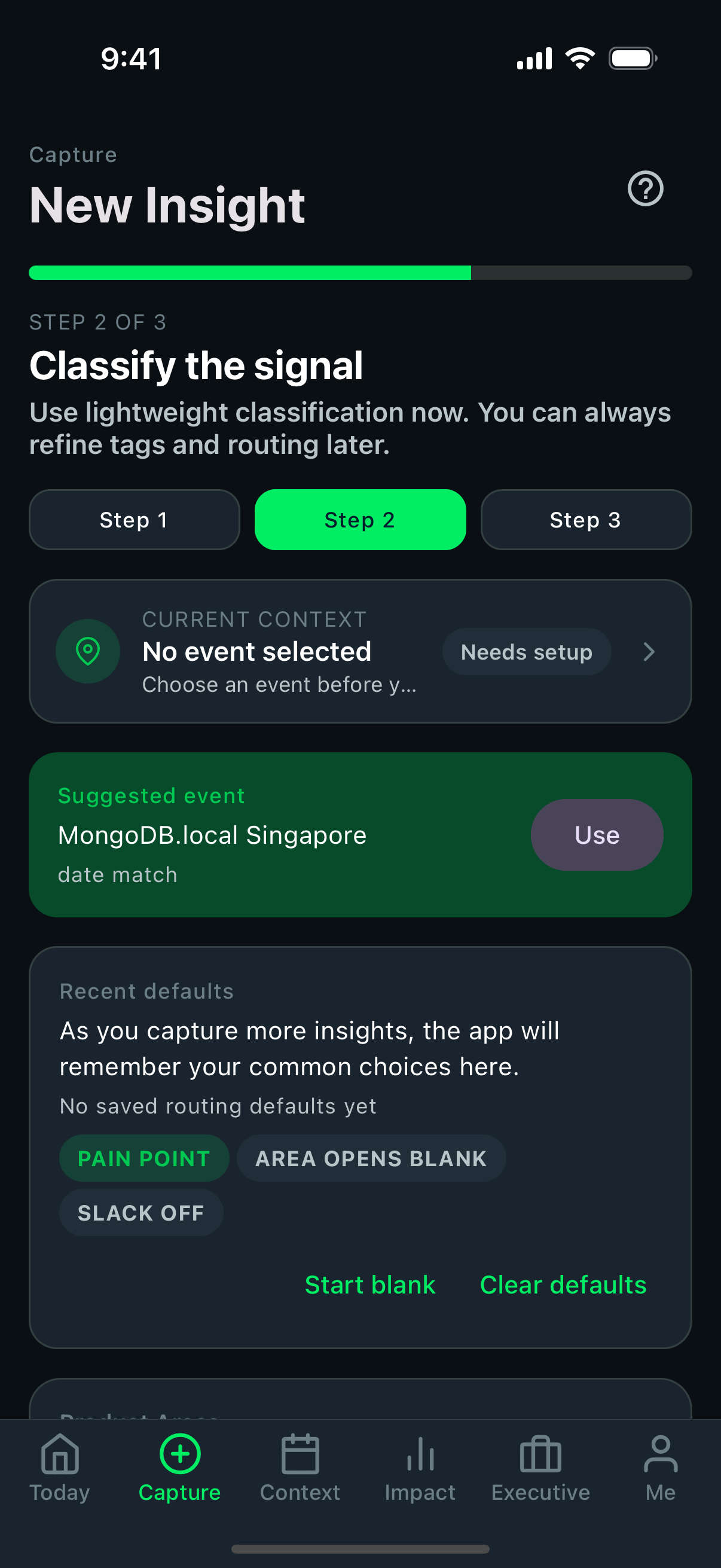The height and width of the screenshot is (1568, 721).
Task: Toggle the PAIN POINT chip
Action: point(144,1158)
